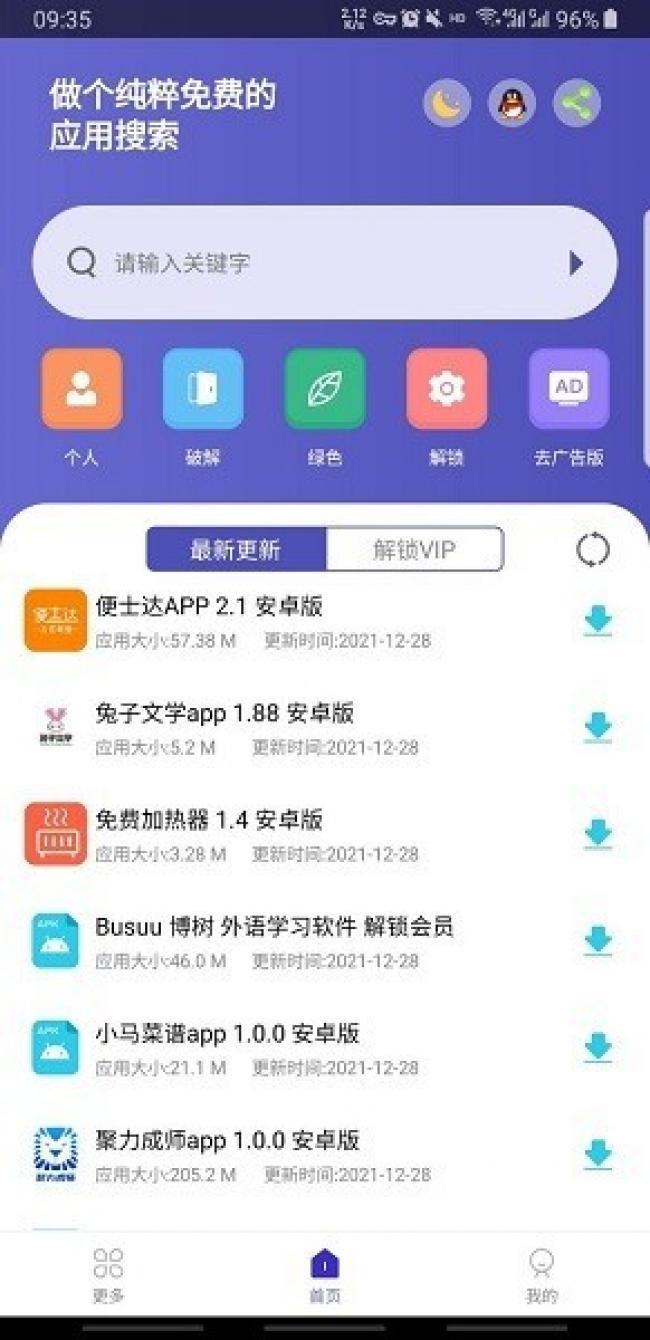This screenshot has height=1340, width=650.
Task: Open the 去广告版 category
Action: (568, 390)
